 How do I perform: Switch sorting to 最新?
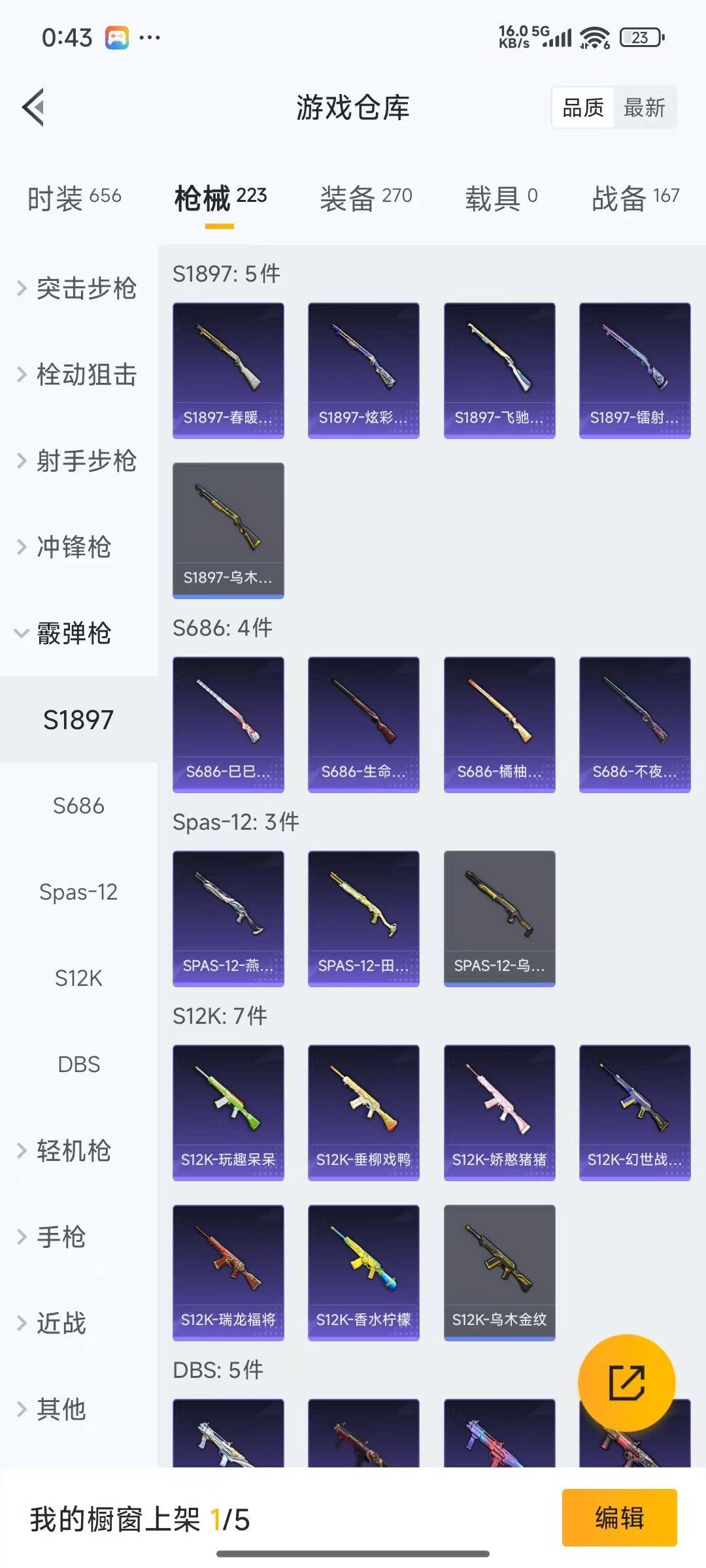click(x=645, y=108)
